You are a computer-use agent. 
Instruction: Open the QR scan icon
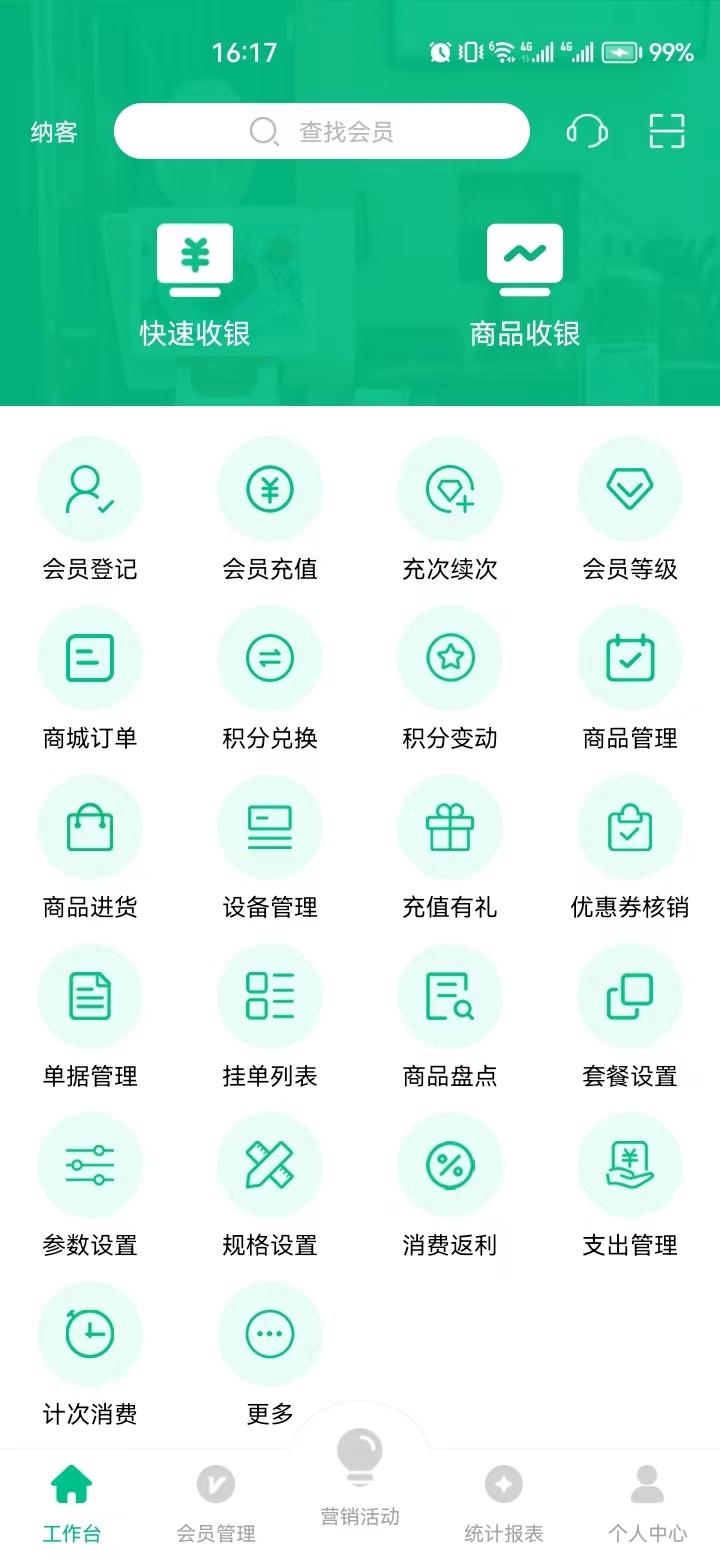click(667, 131)
